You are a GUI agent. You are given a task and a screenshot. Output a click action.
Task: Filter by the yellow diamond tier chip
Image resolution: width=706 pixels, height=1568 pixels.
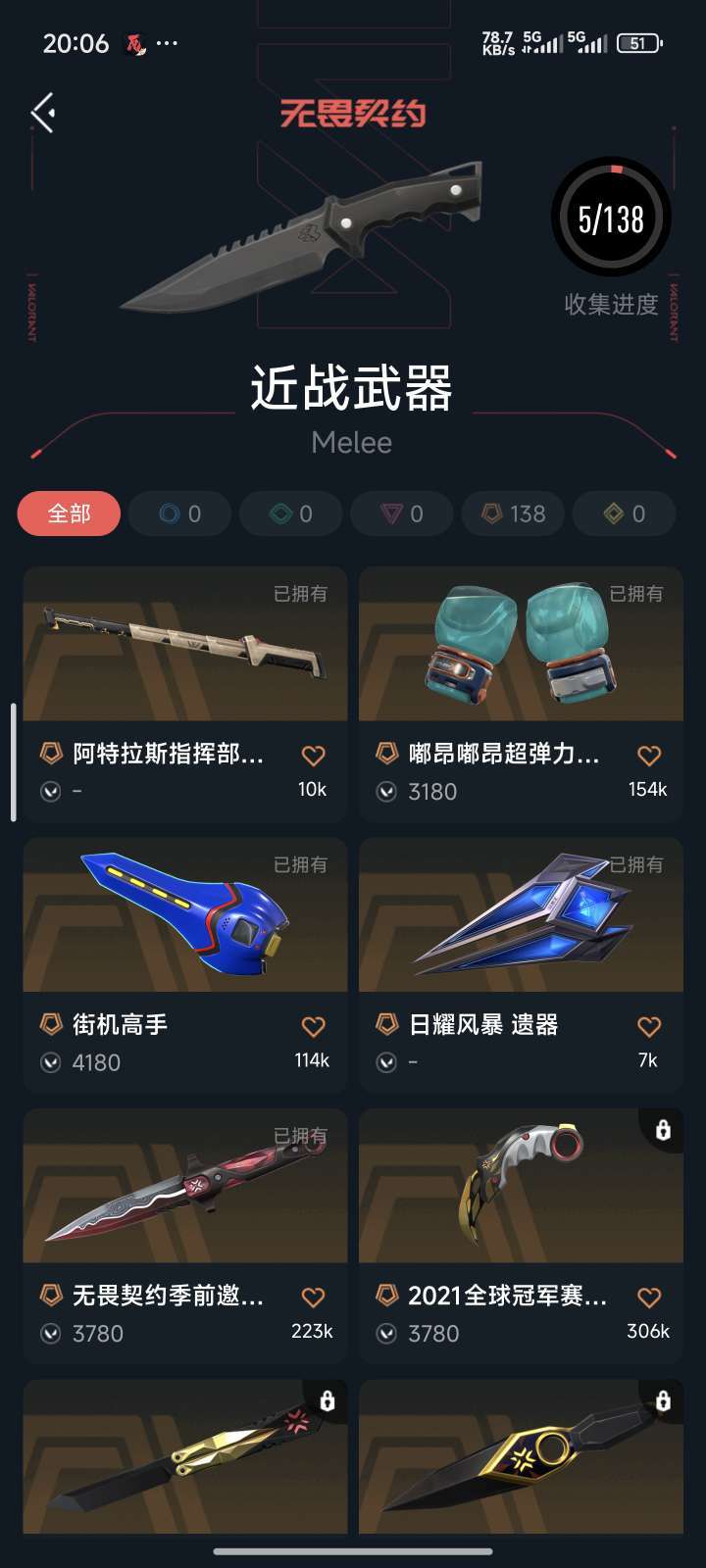tap(624, 514)
